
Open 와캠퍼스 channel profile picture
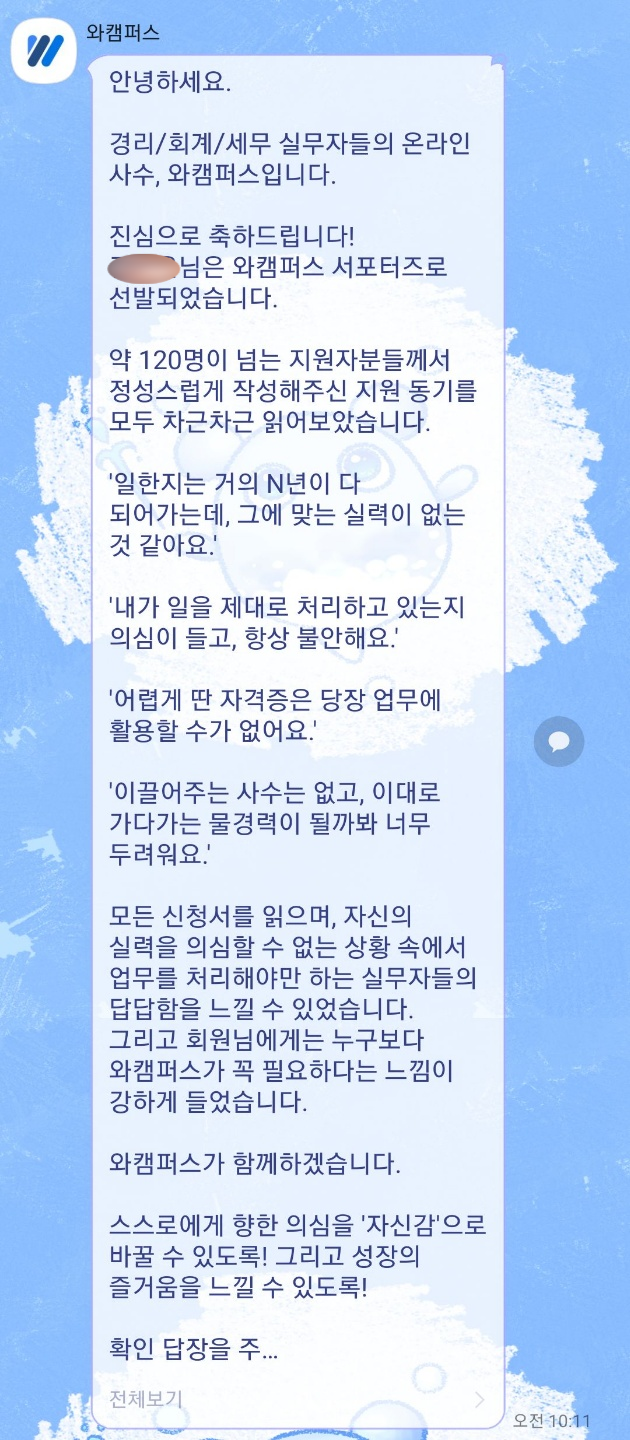44,49
